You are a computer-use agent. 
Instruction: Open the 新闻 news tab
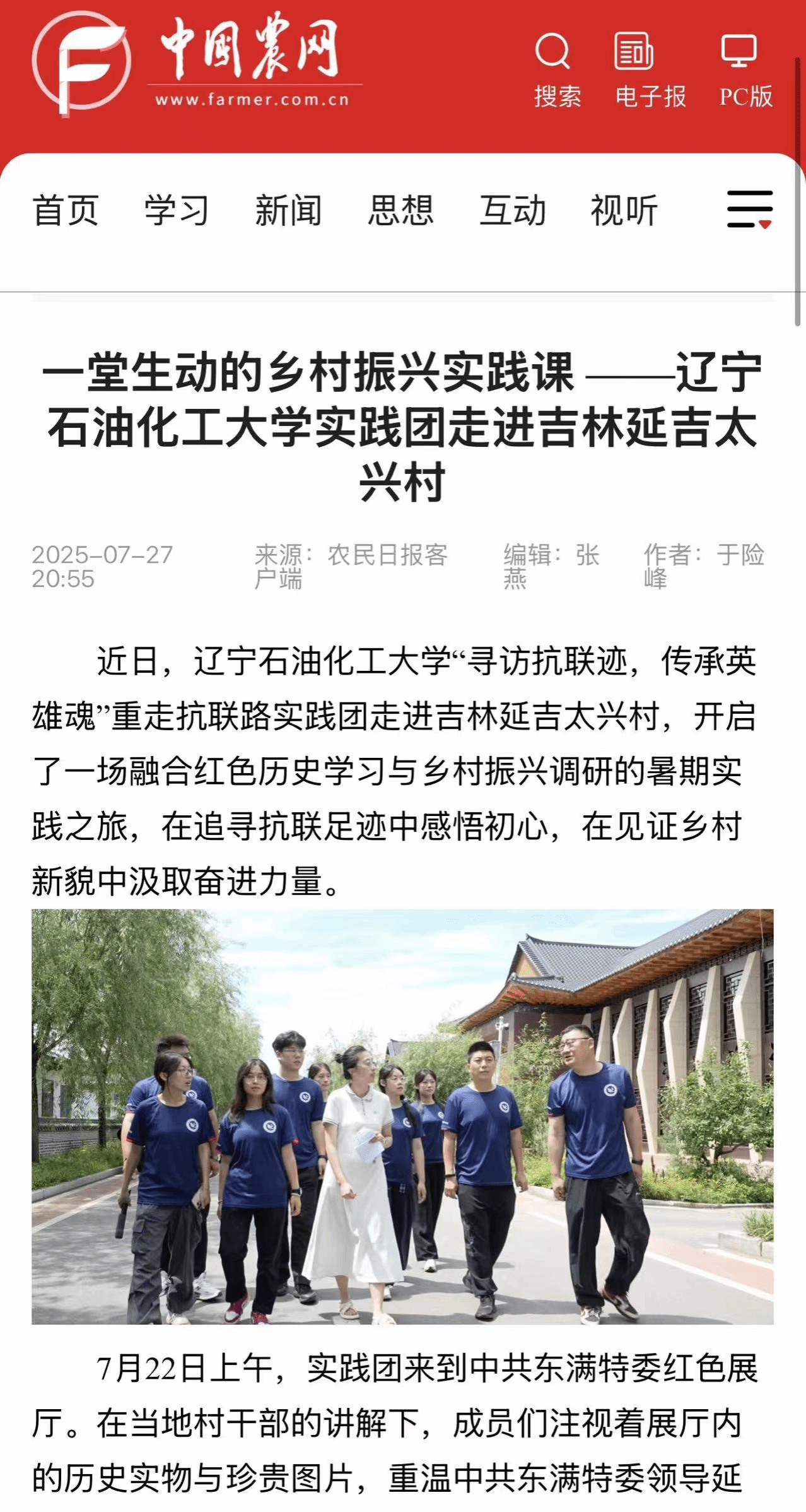click(288, 210)
